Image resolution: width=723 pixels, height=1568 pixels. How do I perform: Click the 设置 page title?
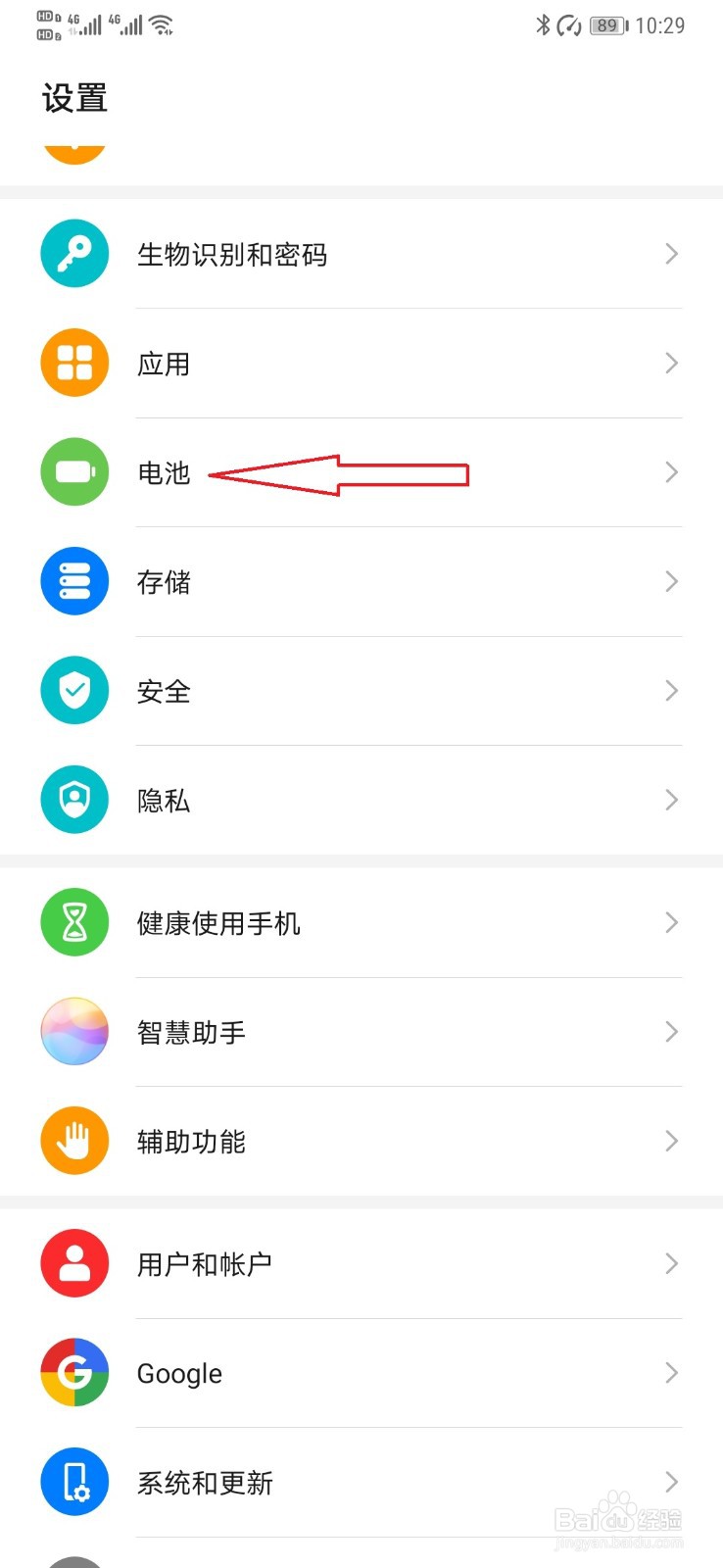(74, 98)
